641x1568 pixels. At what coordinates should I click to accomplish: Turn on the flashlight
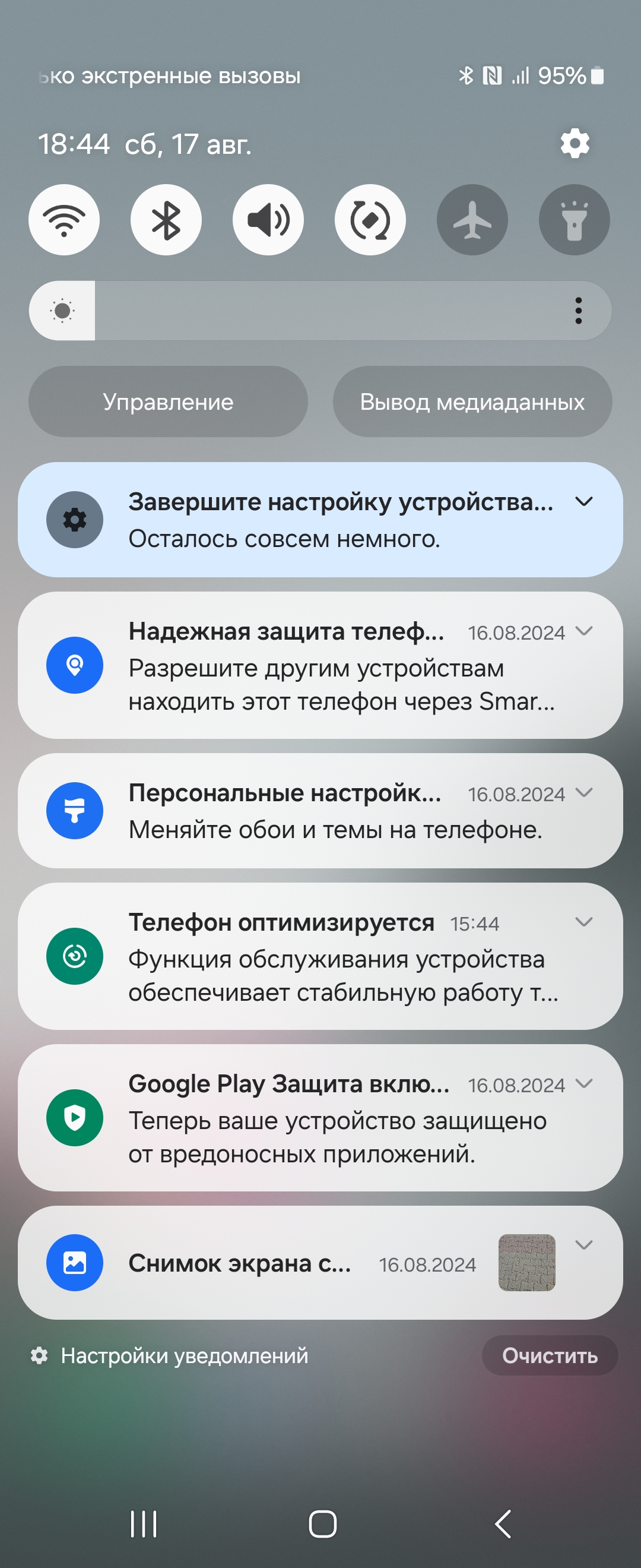click(x=574, y=220)
